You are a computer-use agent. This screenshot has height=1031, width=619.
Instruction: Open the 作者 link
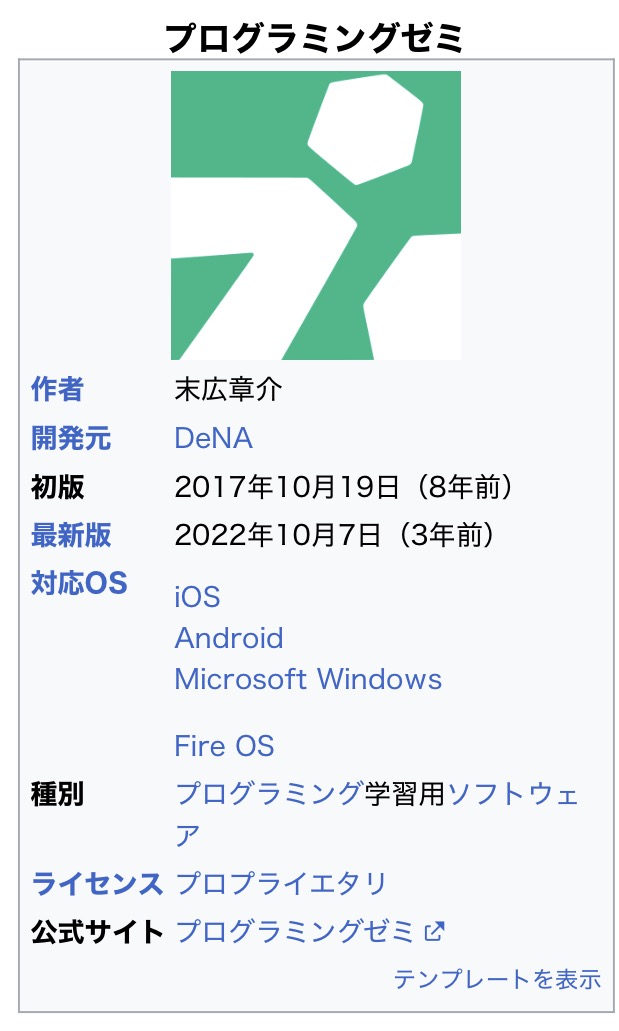[x=57, y=389]
